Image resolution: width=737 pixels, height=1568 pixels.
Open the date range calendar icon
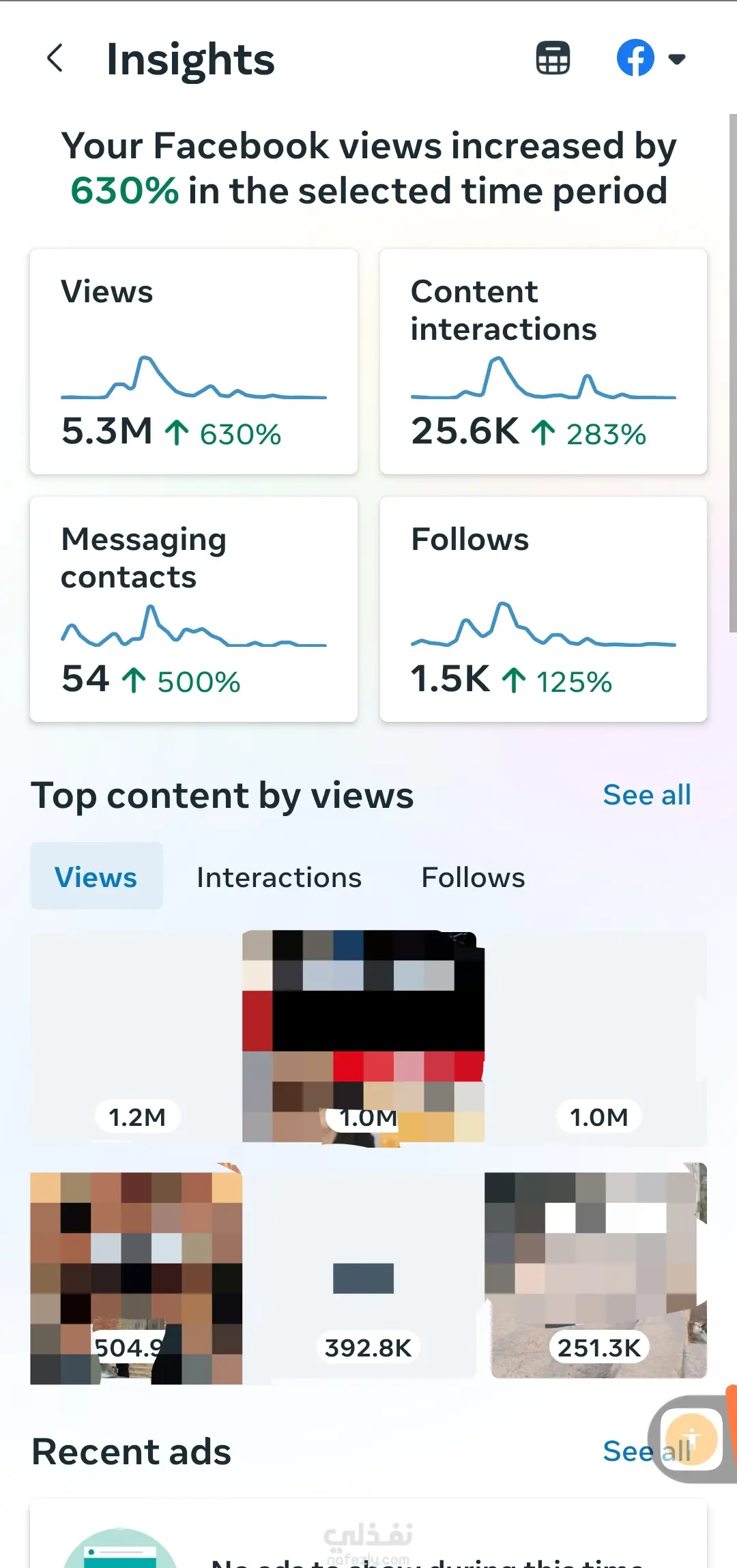tap(553, 58)
